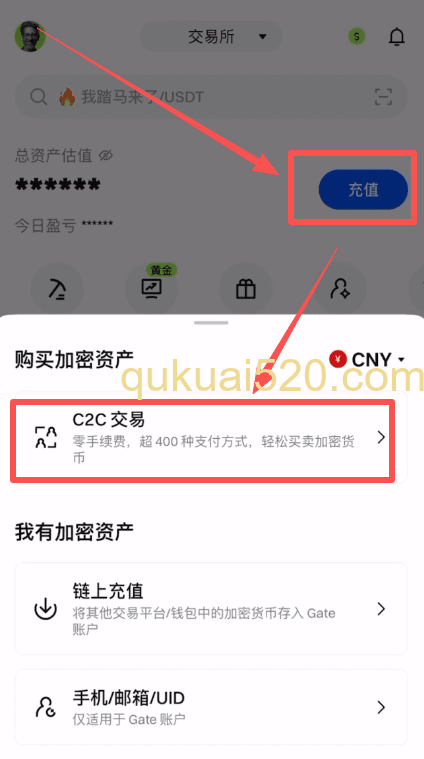Tap the 充值 deposit button
This screenshot has height=759, width=424.
click(x=363, y=189)
